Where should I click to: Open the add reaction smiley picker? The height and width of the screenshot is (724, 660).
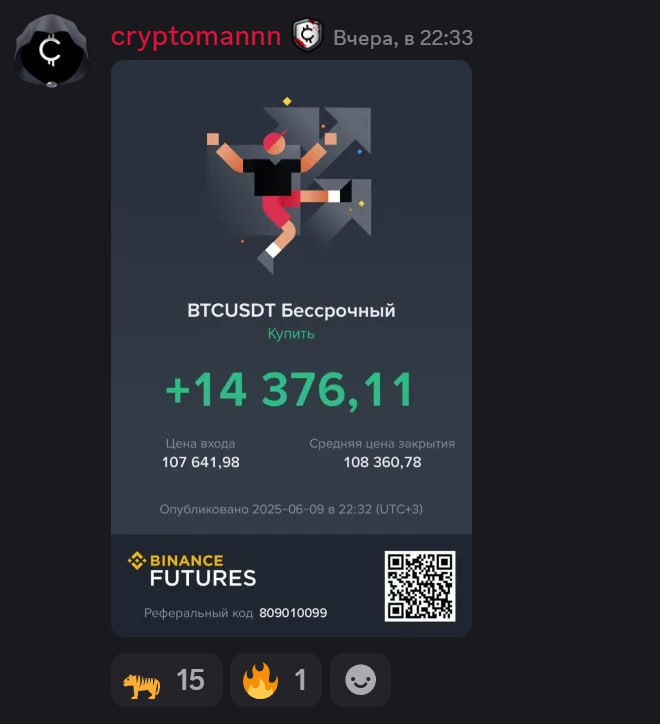click(x=360, y=681)
